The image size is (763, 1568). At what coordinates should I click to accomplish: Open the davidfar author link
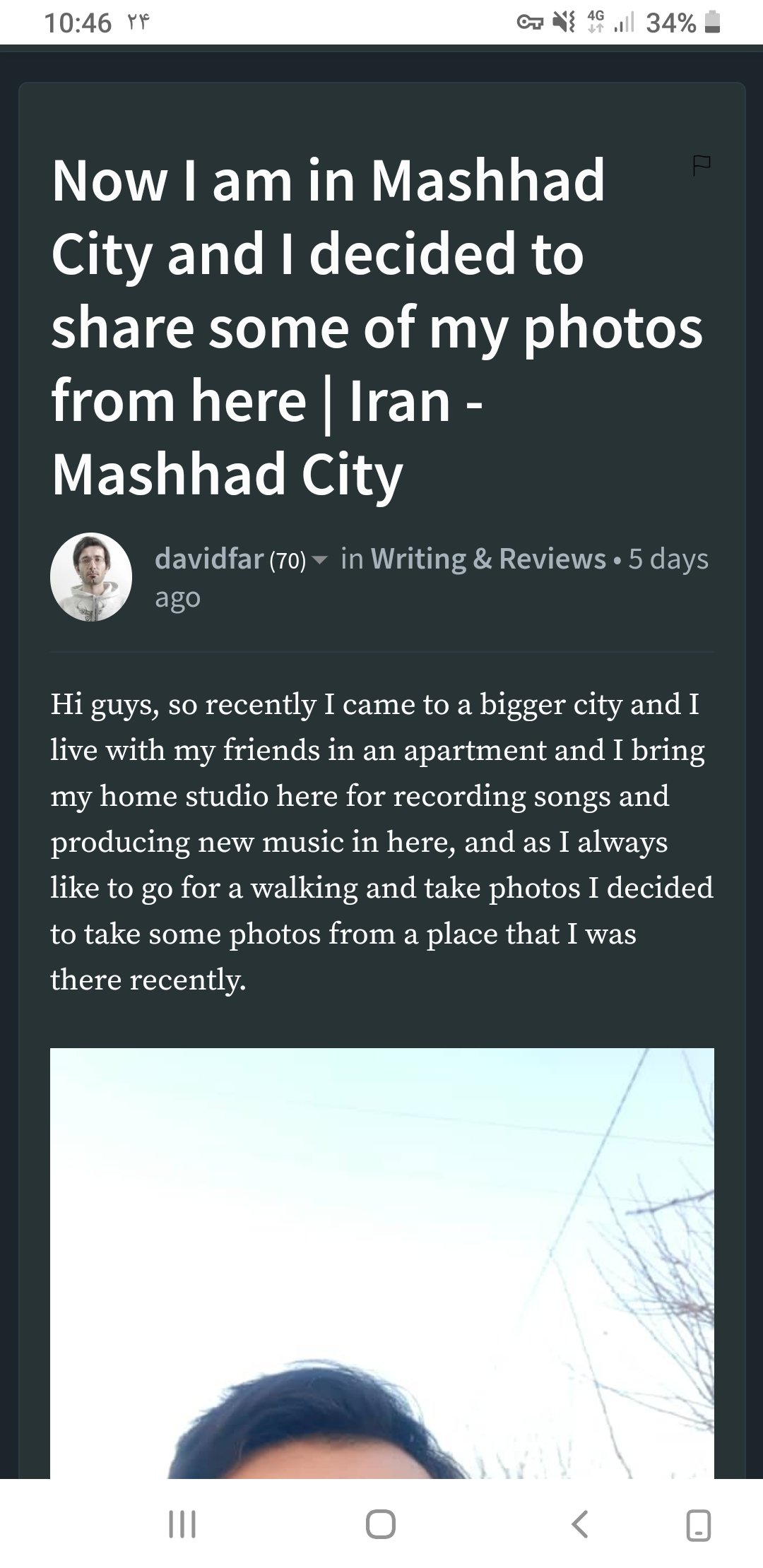(209, 559)
